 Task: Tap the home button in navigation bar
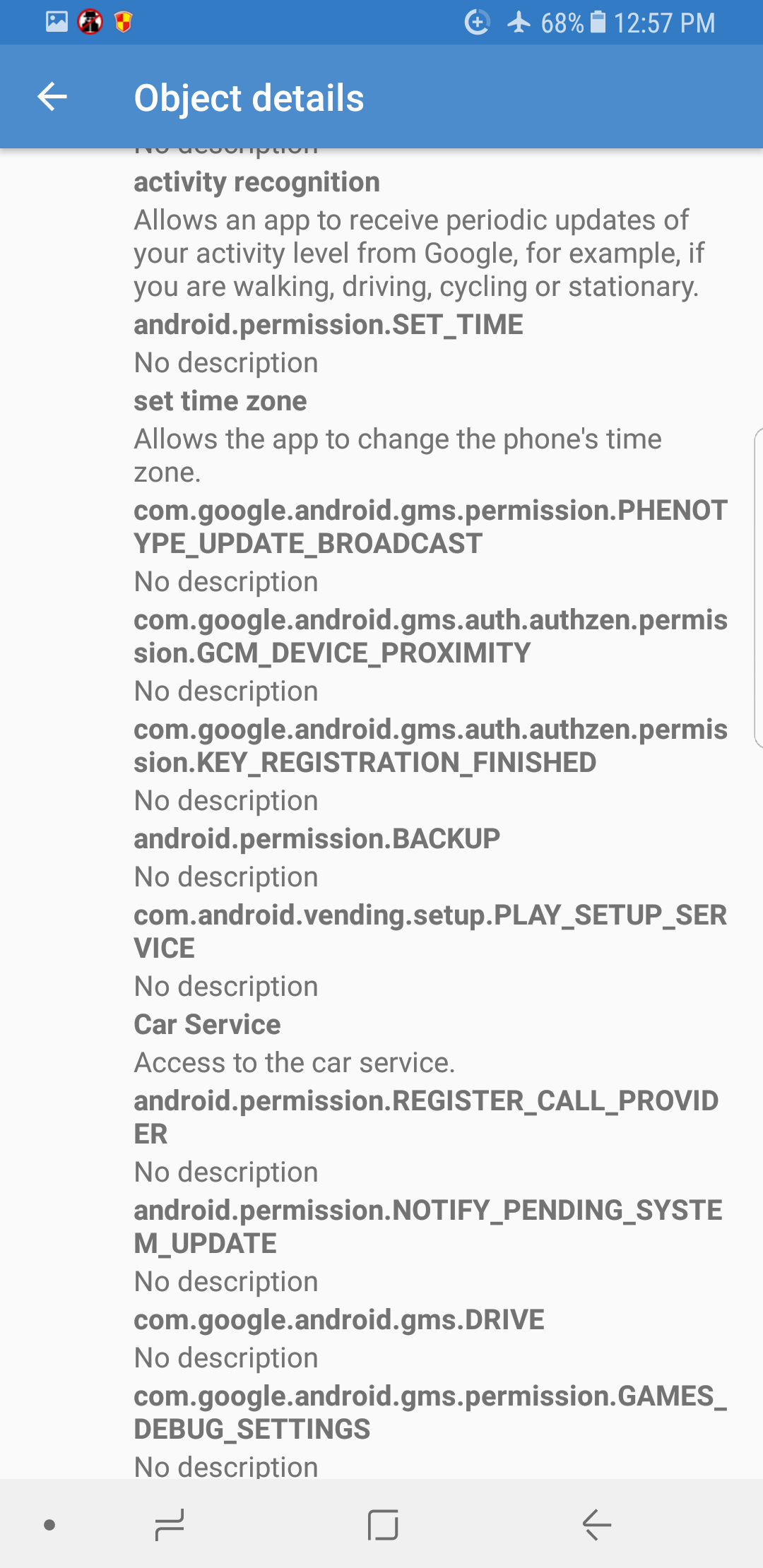[383, 1524]
